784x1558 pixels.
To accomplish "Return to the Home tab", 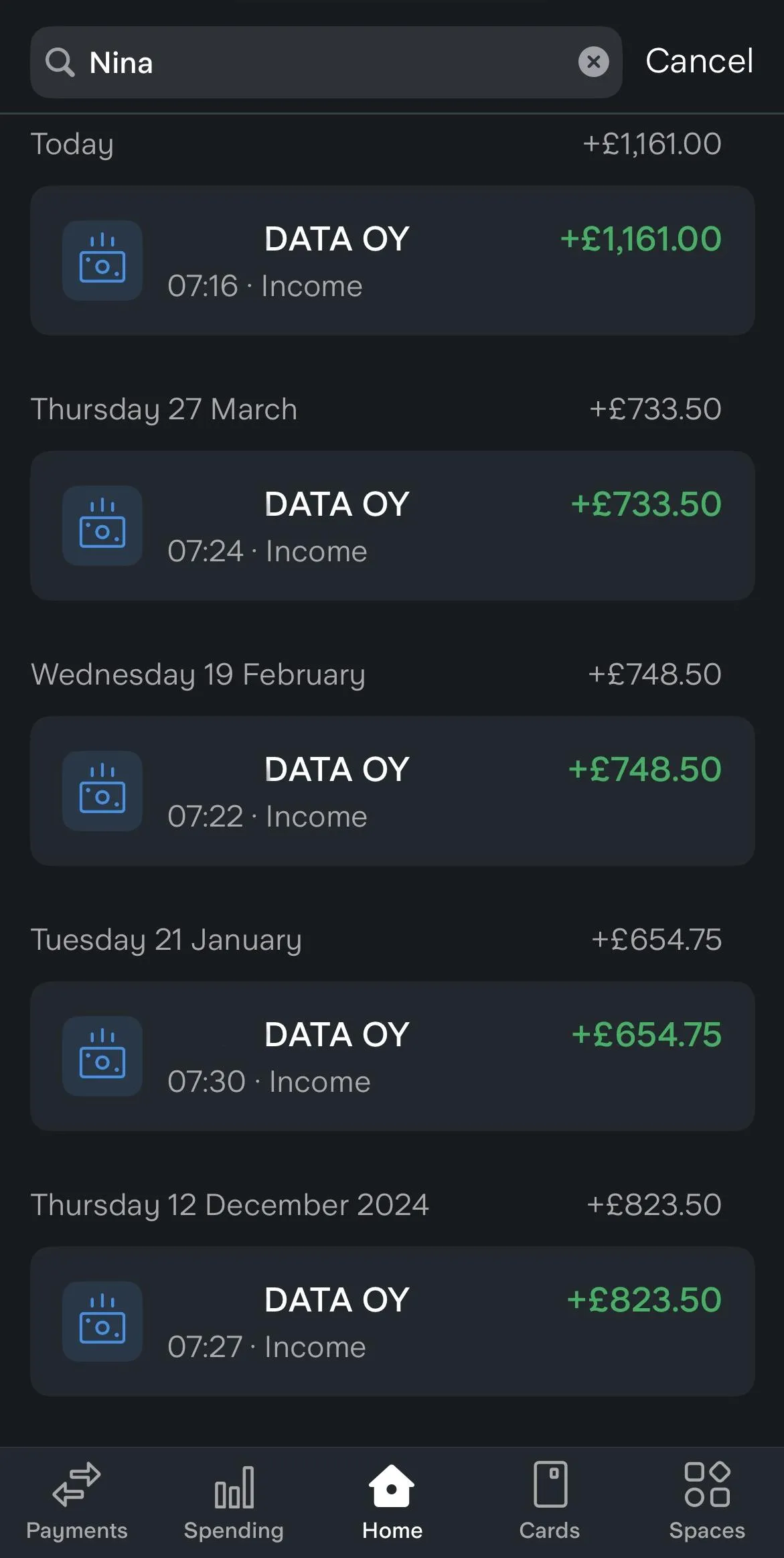I will click(x=392, y=1502).
